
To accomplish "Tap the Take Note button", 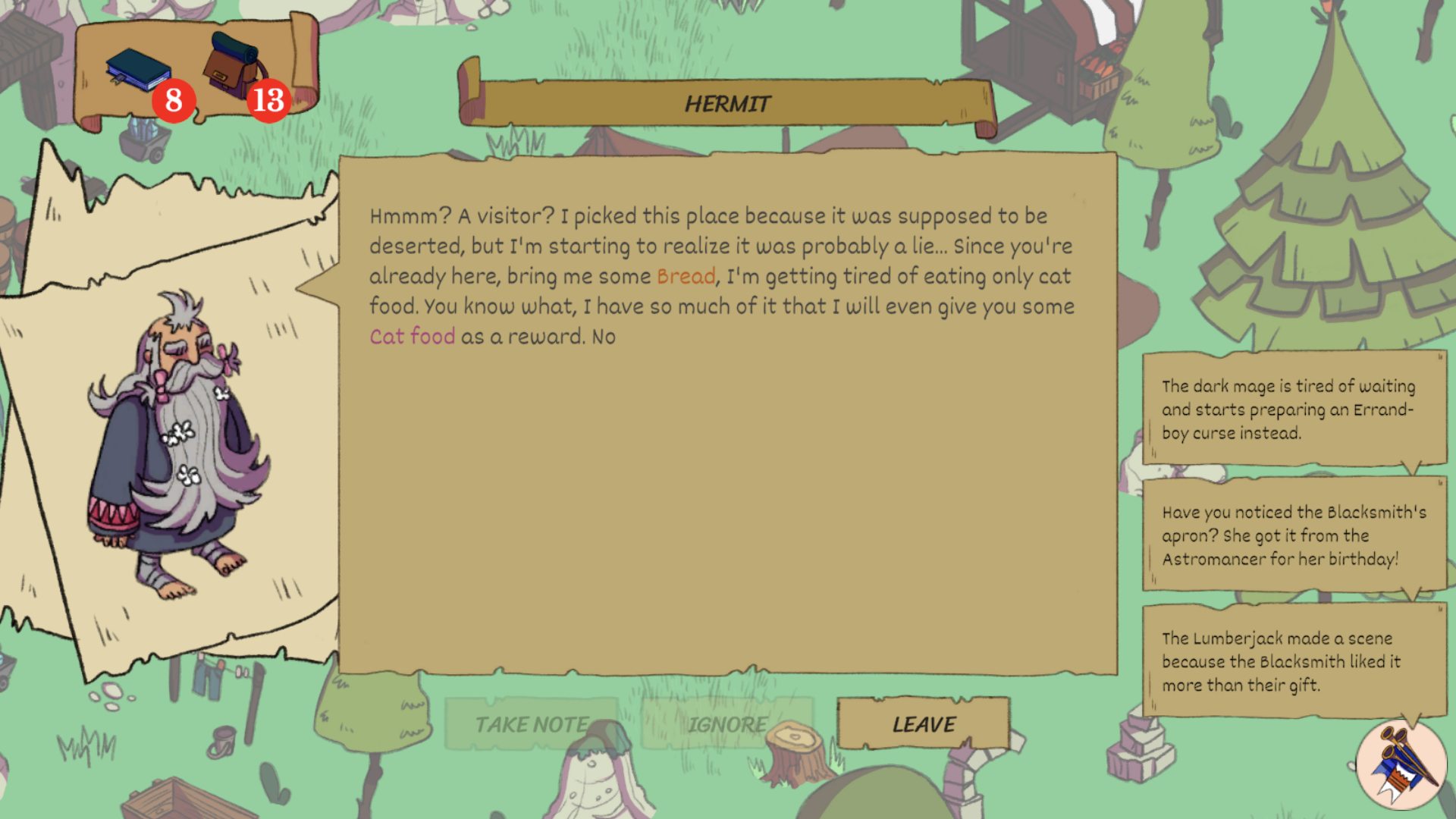I will pos(532,724).
